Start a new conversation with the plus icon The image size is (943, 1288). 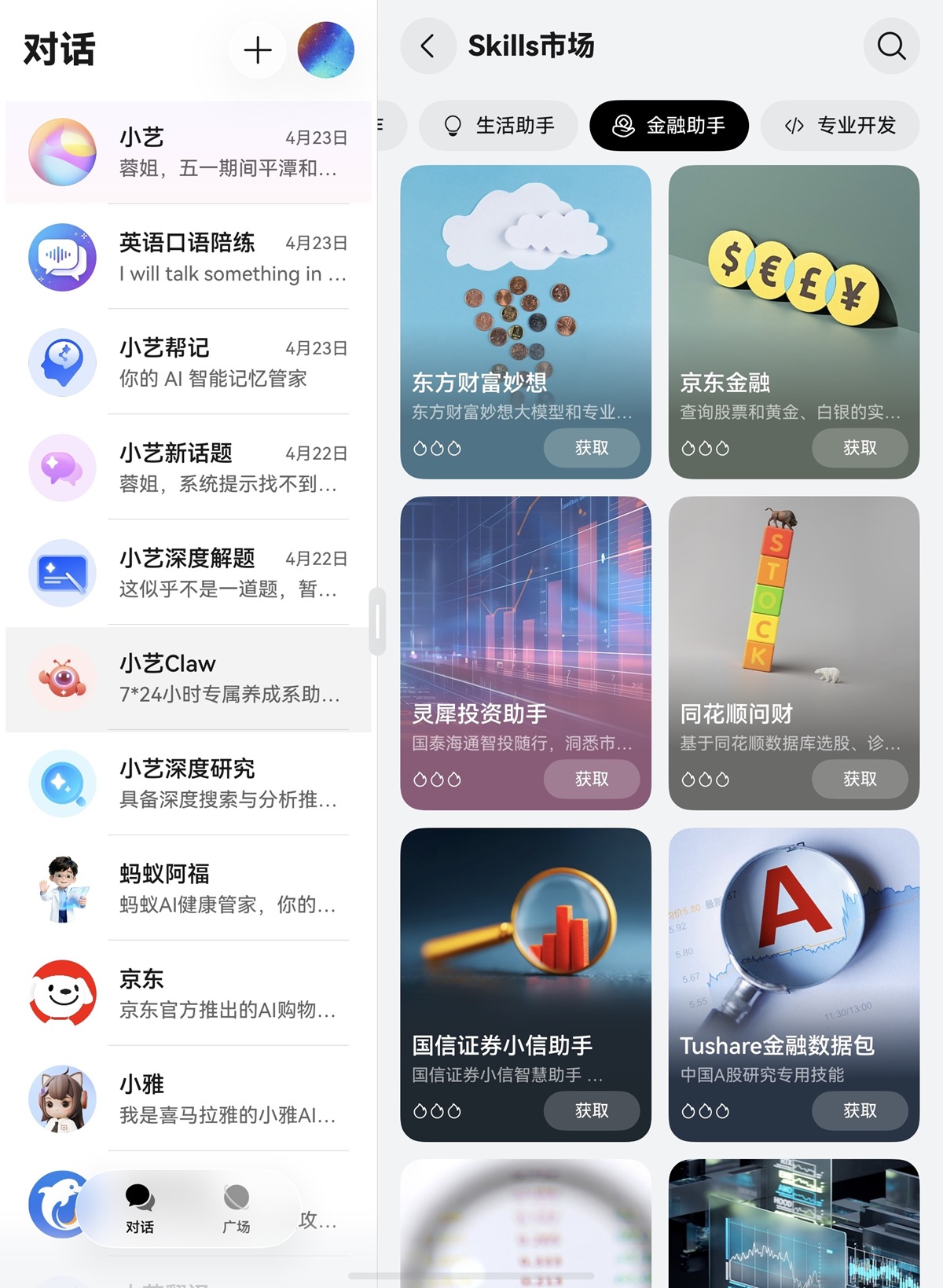[x=257, y=49]
